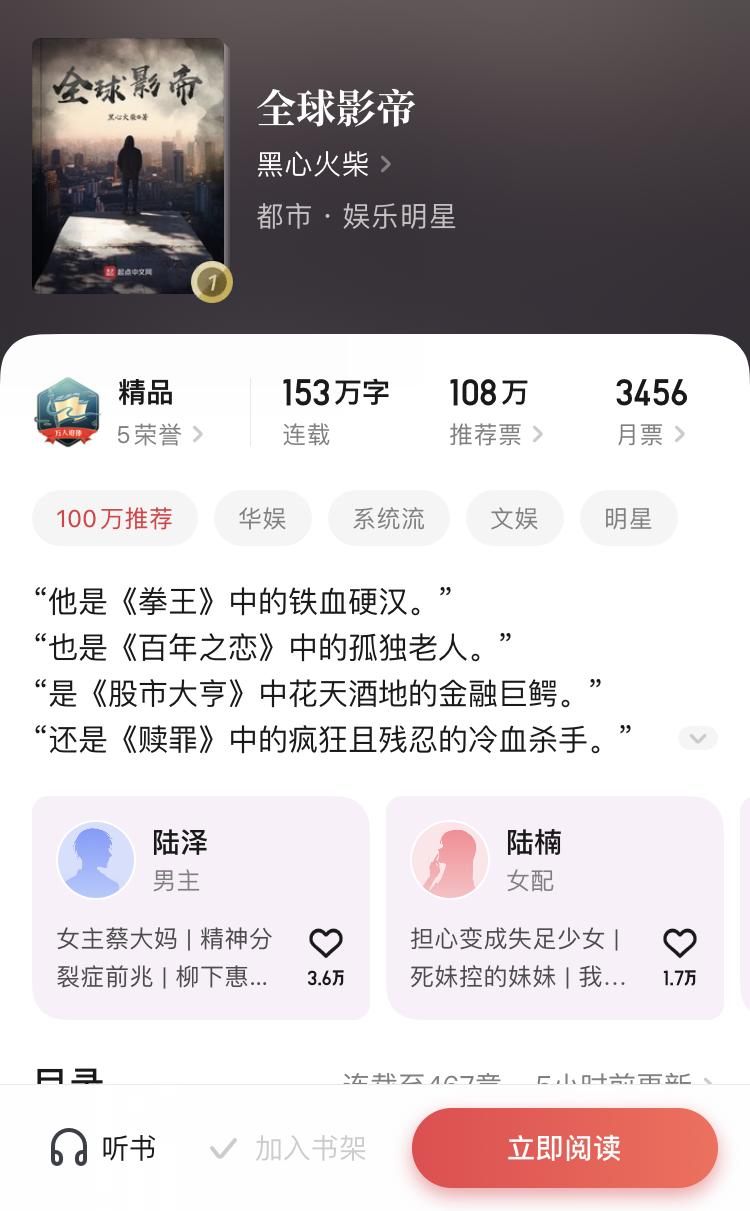Open author 黑心火柴's page

tap(323, 164)
